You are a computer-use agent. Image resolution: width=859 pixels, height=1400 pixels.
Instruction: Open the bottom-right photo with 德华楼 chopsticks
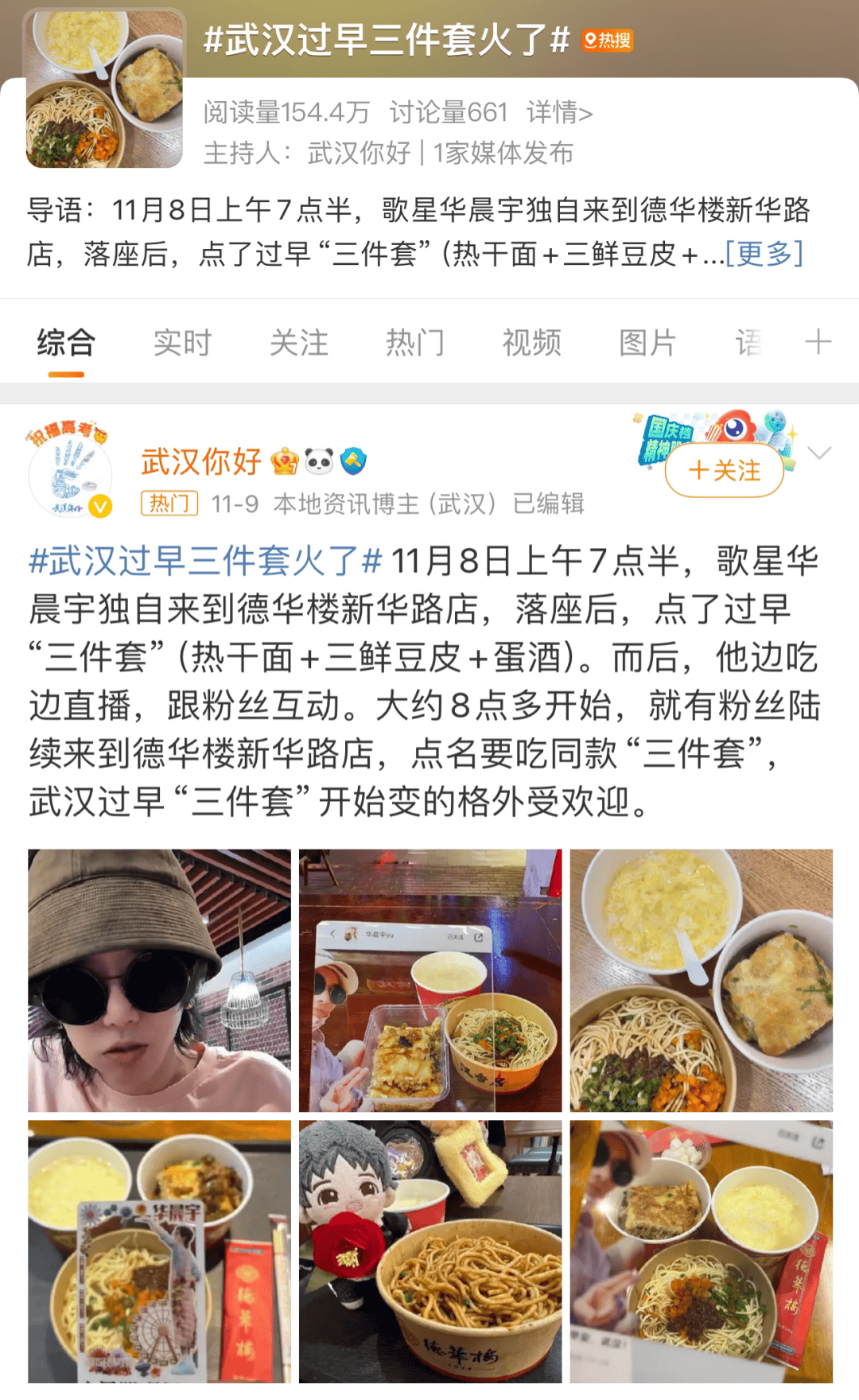(x=701, y=1251)
